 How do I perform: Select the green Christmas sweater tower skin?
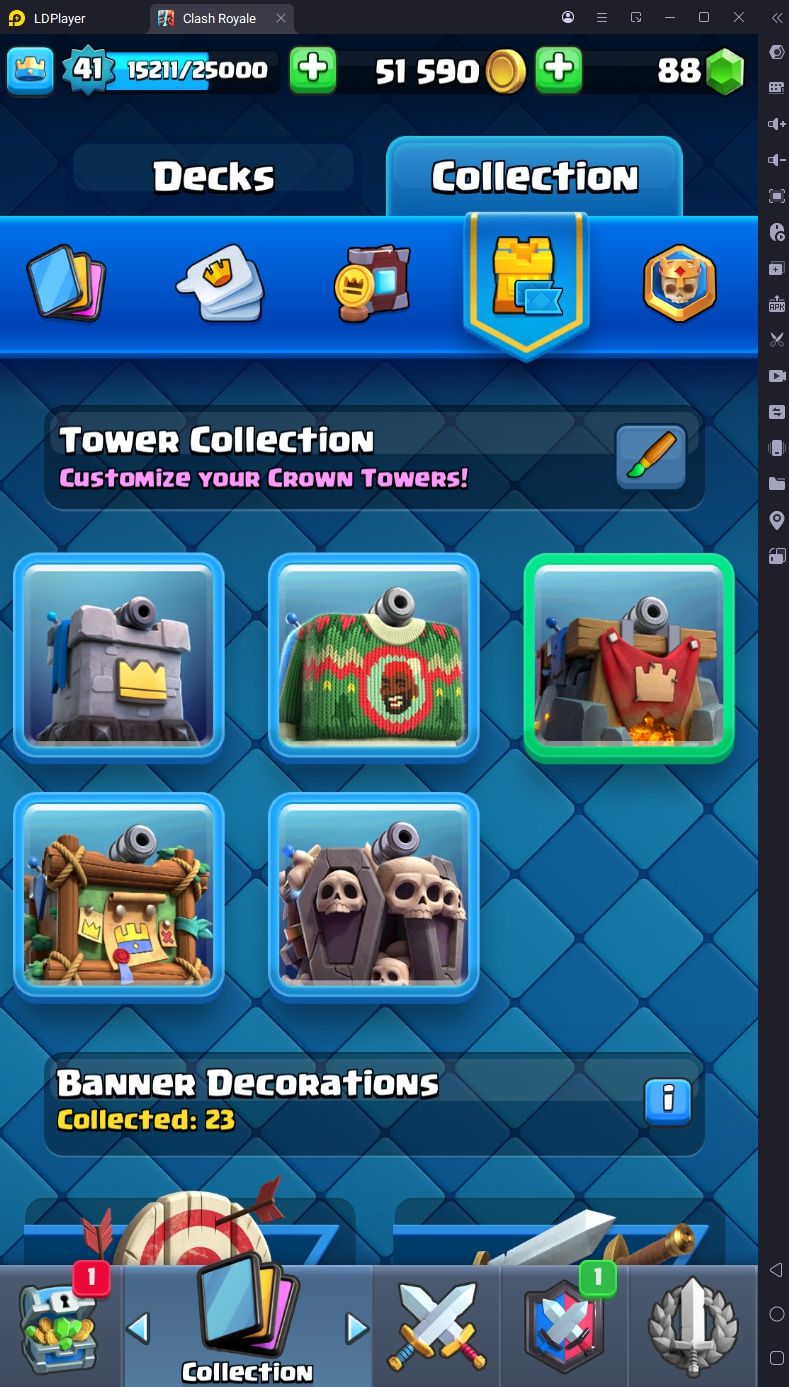pyautogui.click(x=373, y=656)
